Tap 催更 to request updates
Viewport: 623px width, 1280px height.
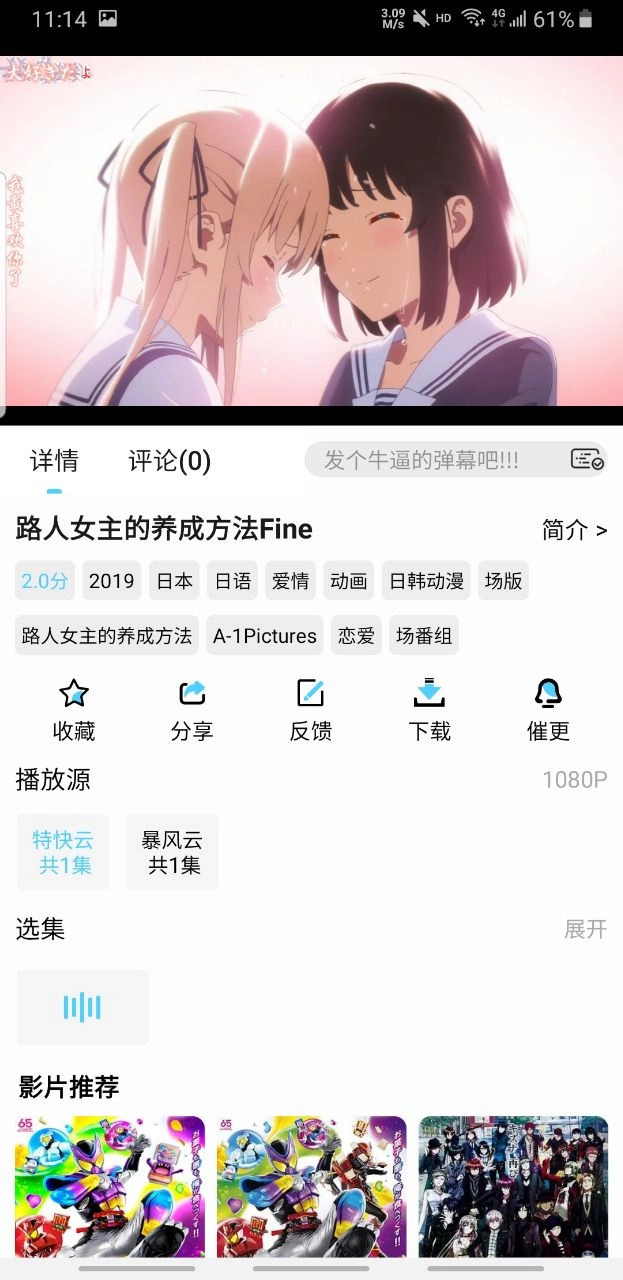[x=548, y=710]
